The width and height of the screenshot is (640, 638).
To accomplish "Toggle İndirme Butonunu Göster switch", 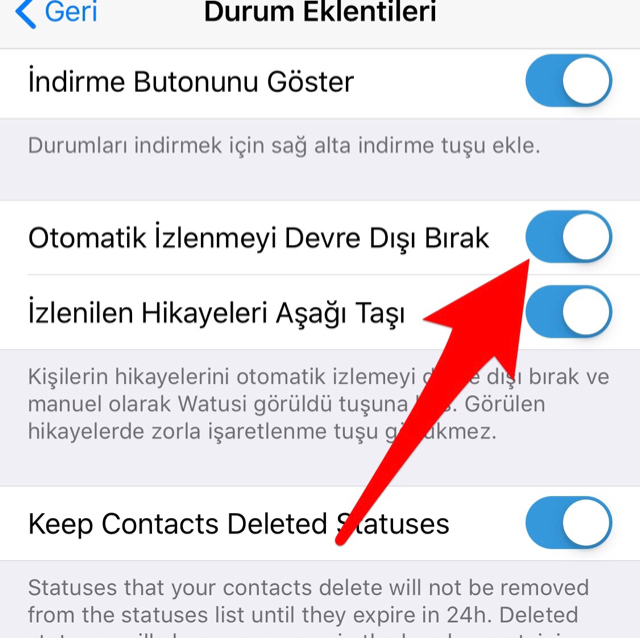I will [x=568, y=80].
